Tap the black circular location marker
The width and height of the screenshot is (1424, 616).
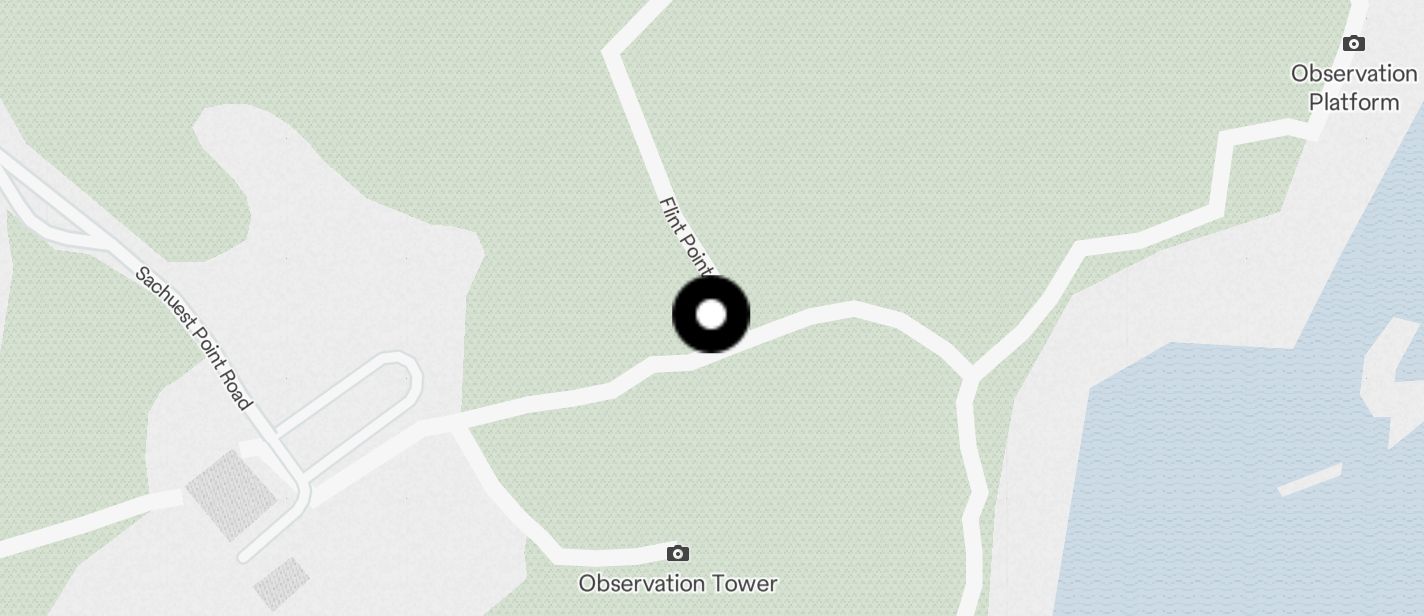[x=711, y=315]
